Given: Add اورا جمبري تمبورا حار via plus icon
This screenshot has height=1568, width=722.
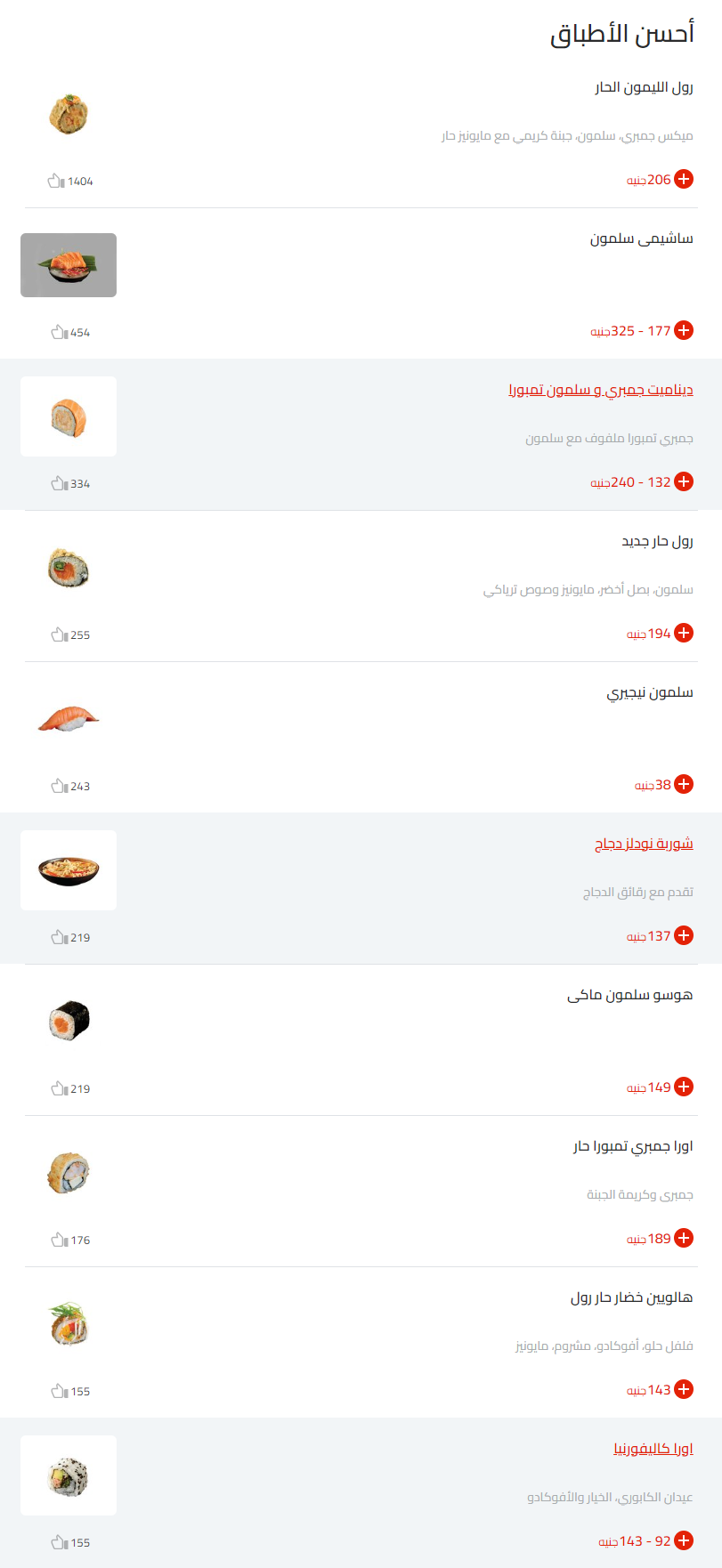Looking at the screenshot, I should coord(684,1238).
